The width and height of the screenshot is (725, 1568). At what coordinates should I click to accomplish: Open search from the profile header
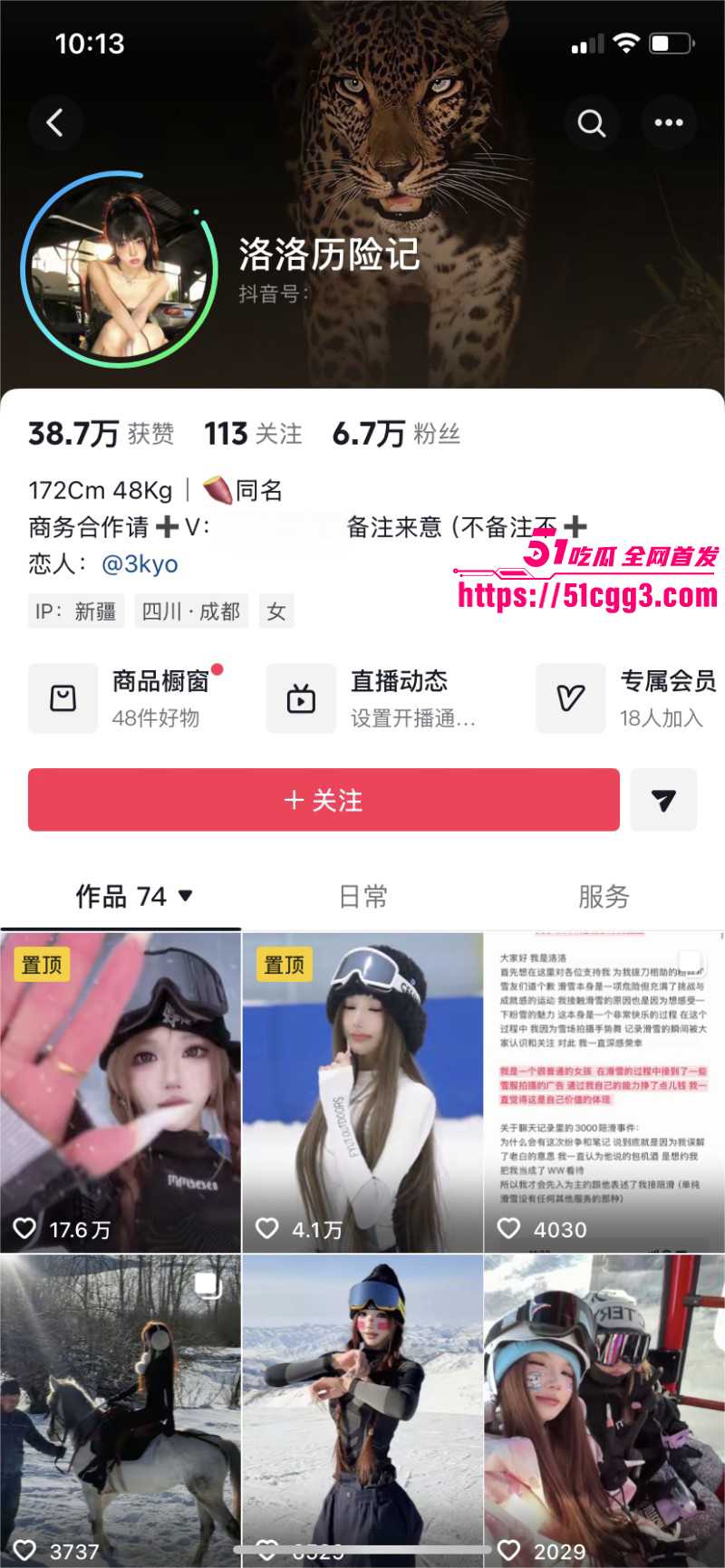[594, 122]
